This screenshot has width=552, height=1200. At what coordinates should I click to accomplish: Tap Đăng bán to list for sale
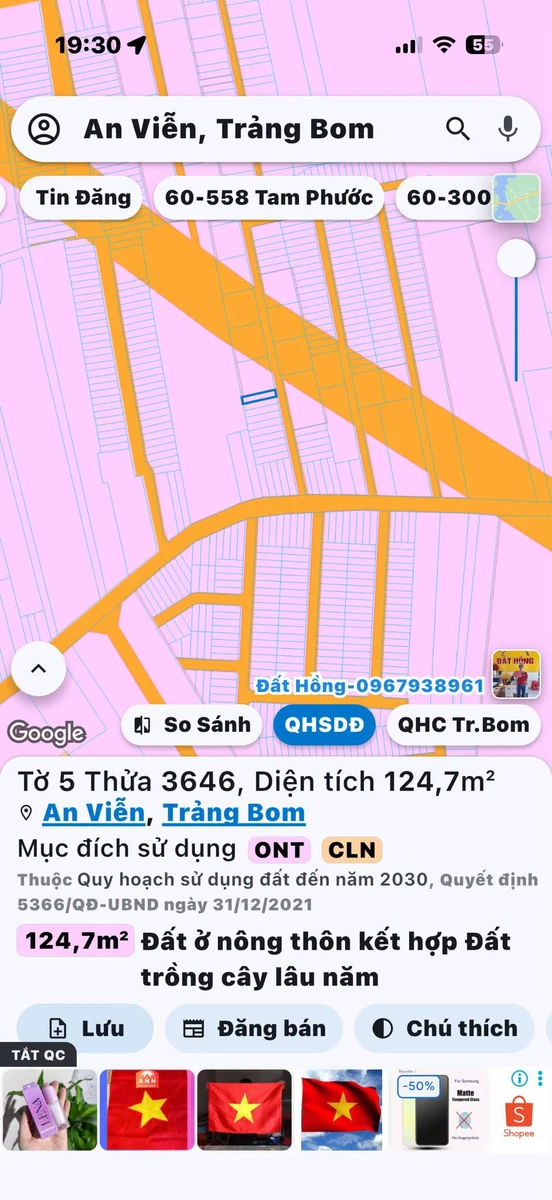(254, 1028)
